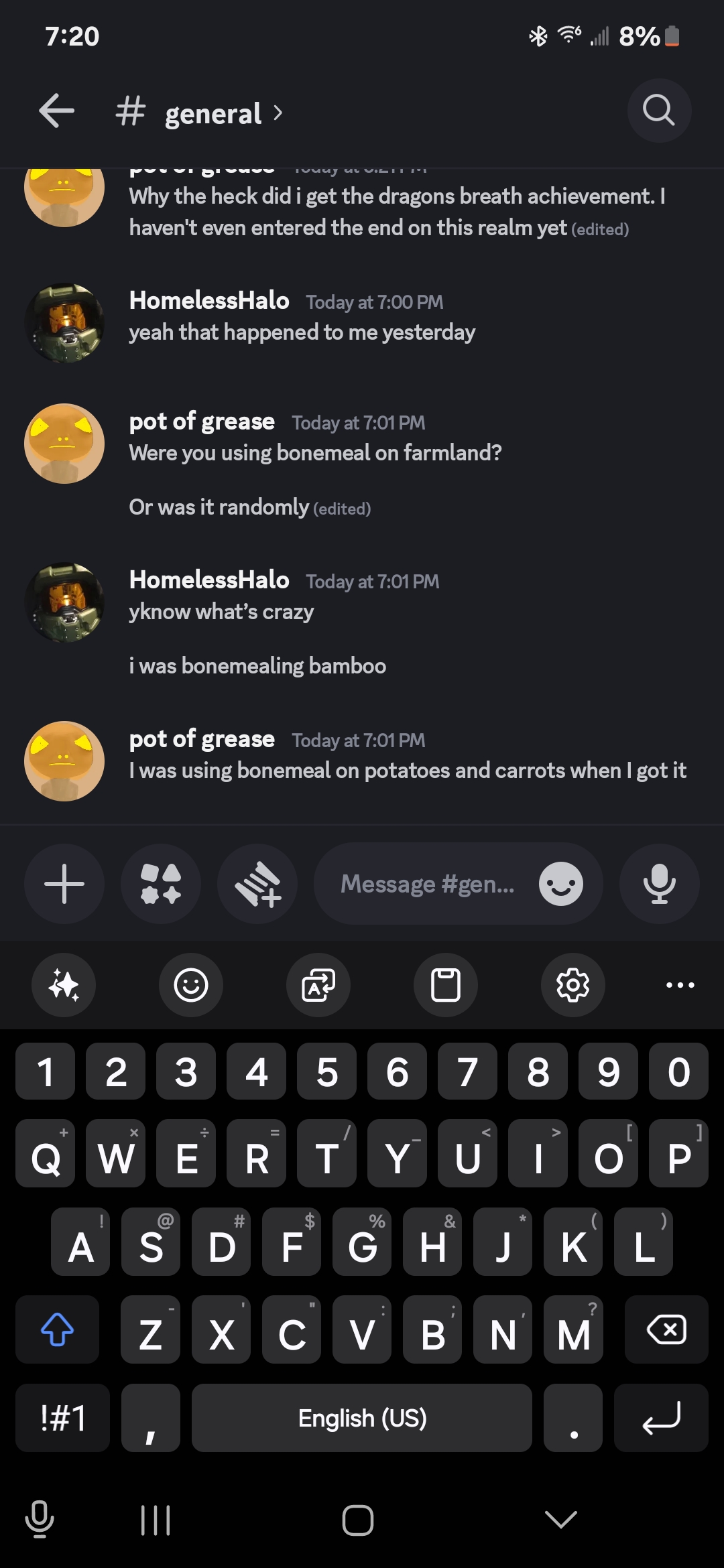
Task: Switch keyboard to symbols with !#1 key
Action: pos(63,1418)
